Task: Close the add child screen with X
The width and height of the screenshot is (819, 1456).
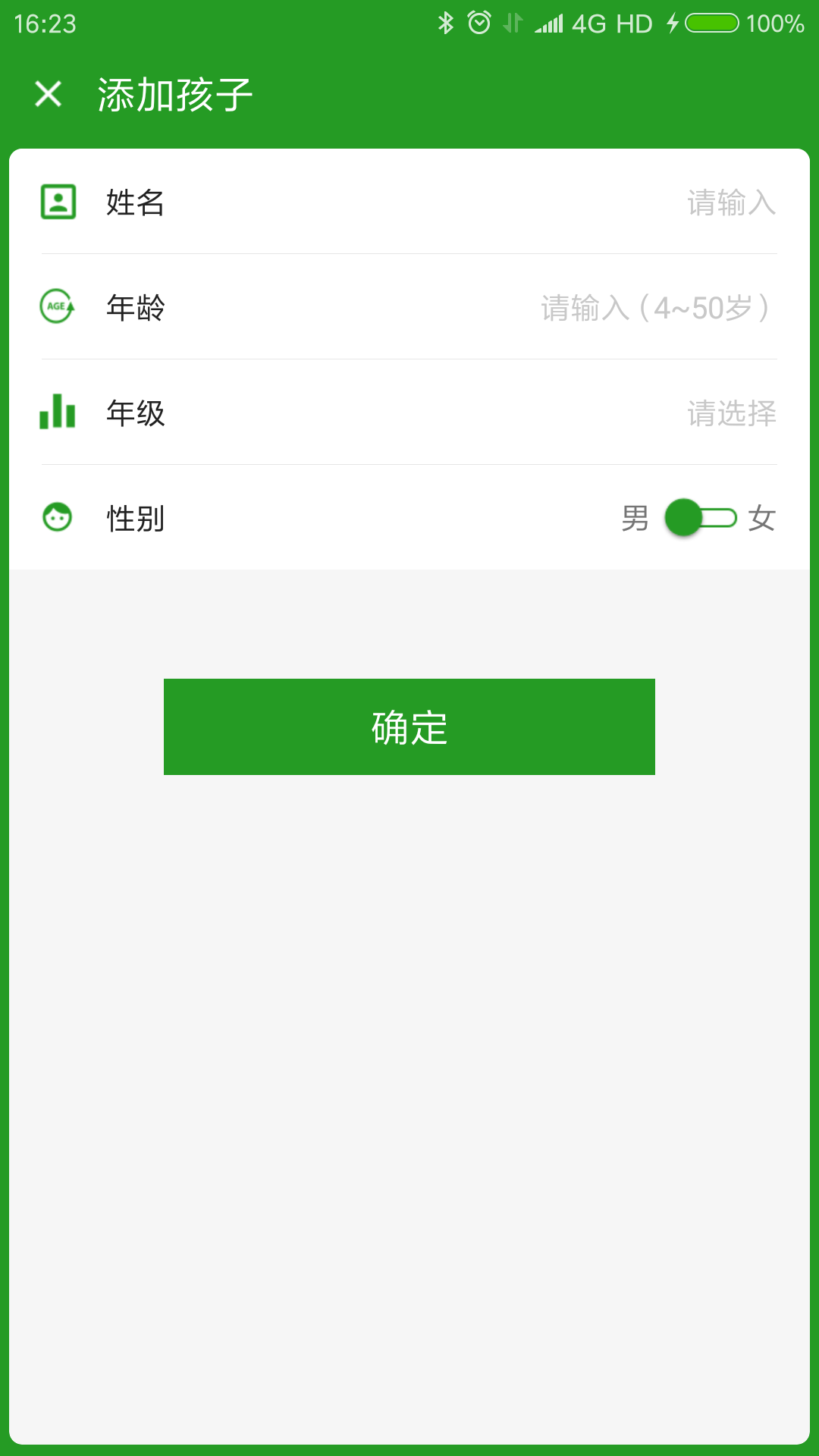Action: 48,93
